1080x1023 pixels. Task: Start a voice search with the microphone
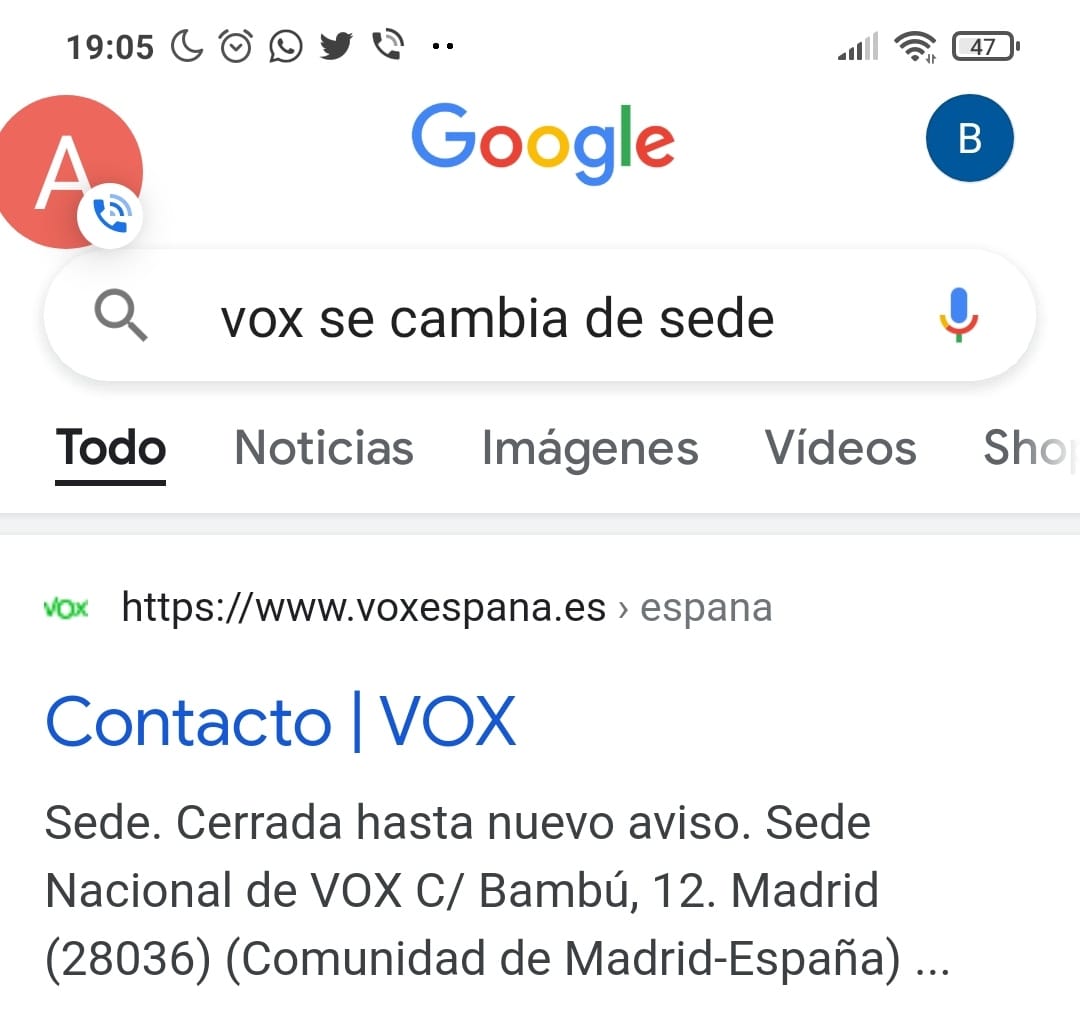pyautogui.click(x=958, y=316)
